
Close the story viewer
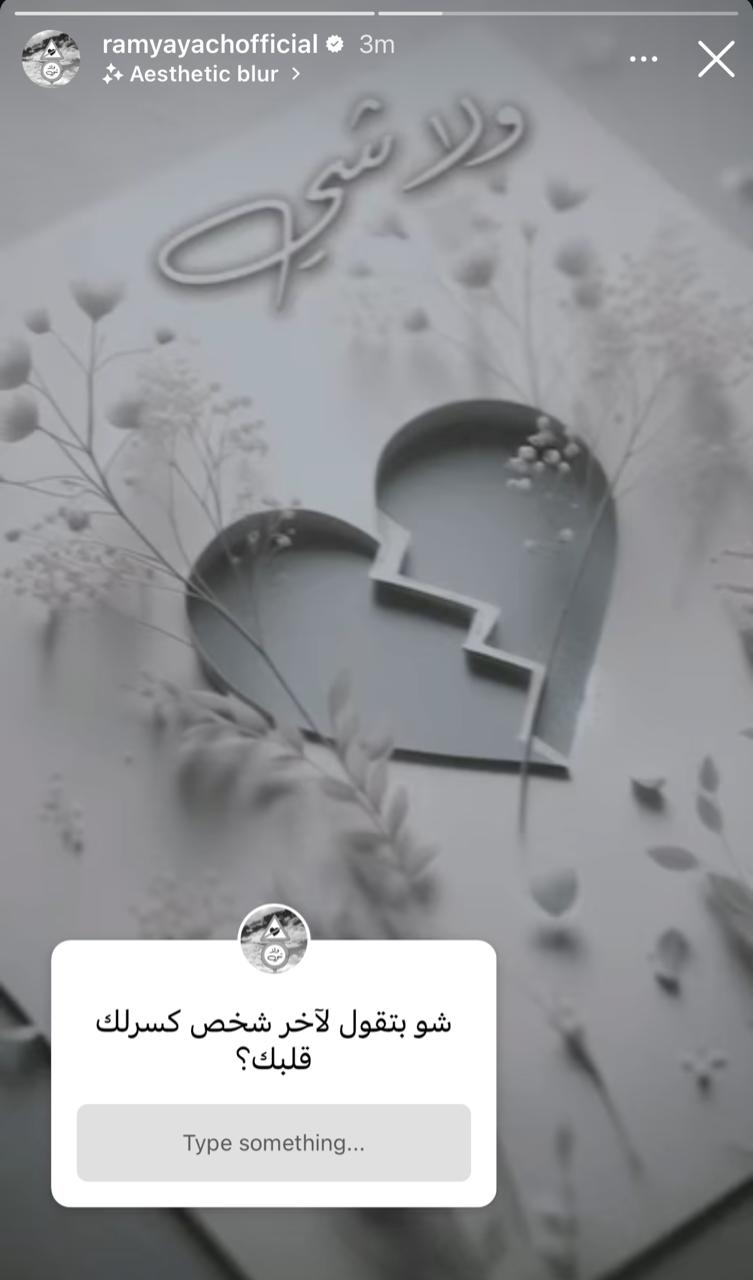click(x=716, y=59)
